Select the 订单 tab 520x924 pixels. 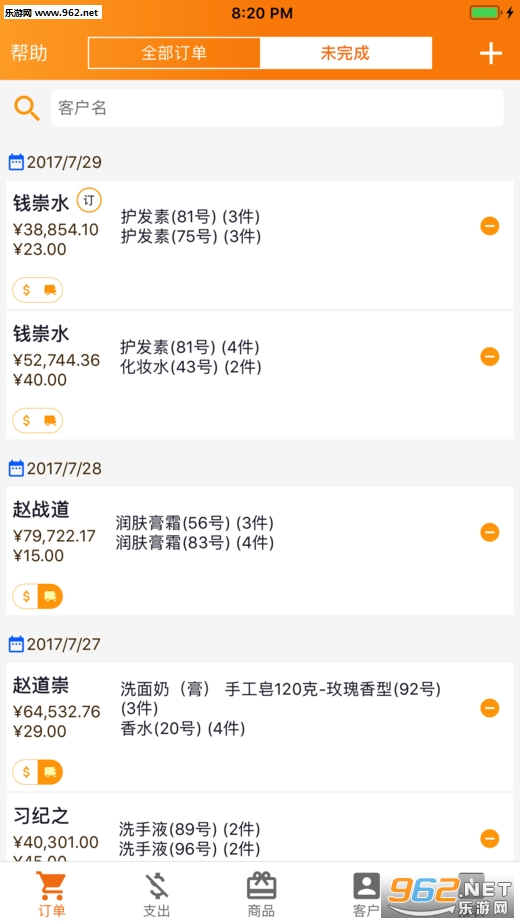point(51,895)
